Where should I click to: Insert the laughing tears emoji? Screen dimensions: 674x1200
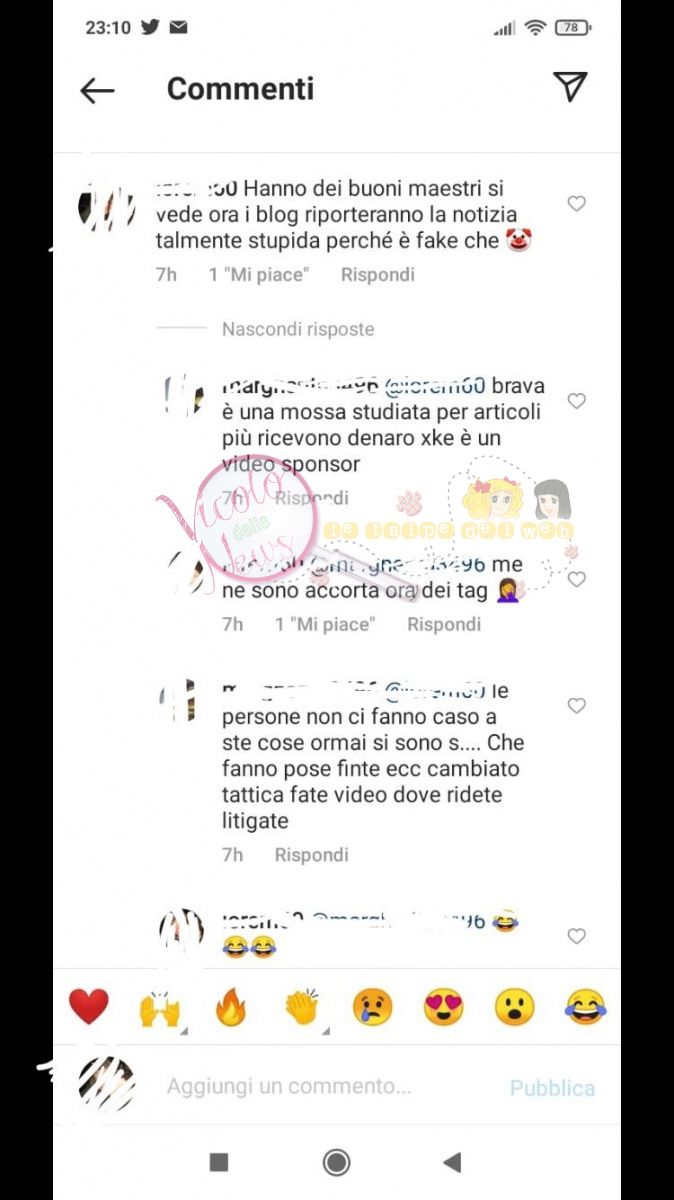[585, 1007]
